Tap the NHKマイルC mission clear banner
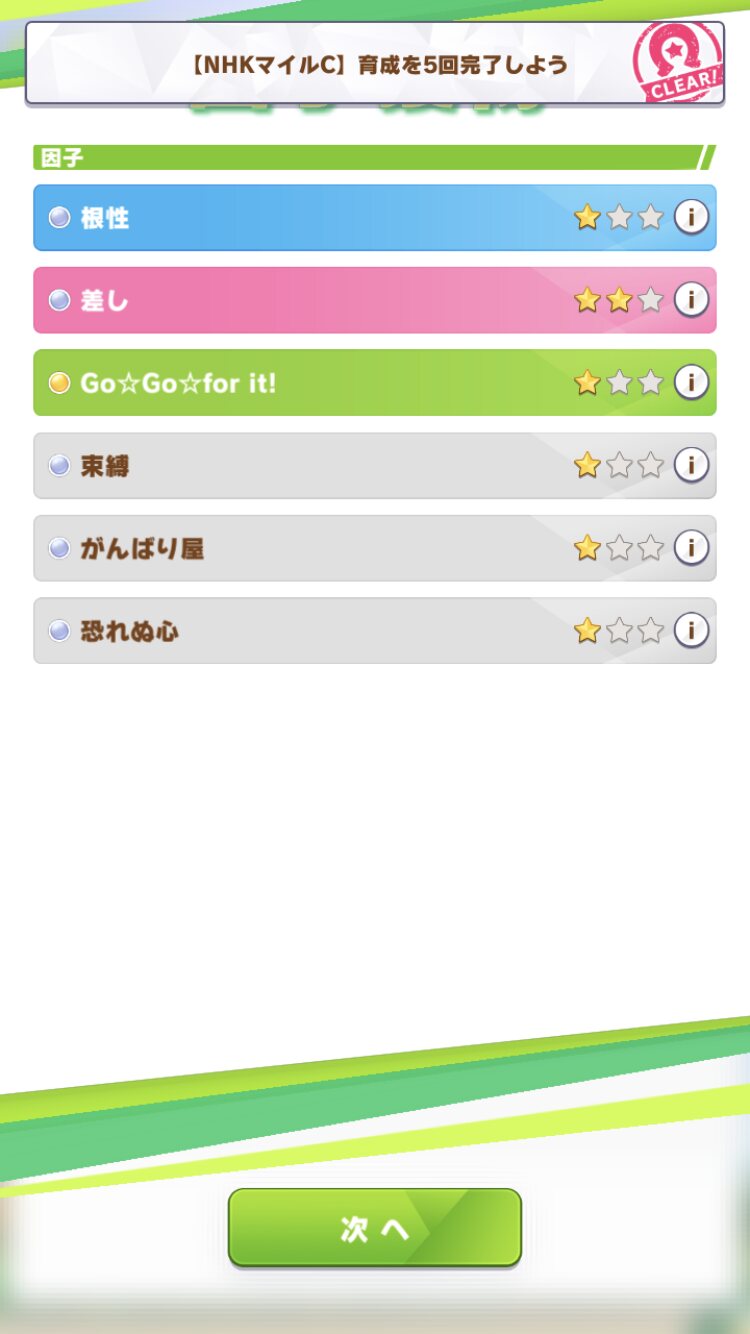The image size is (750, 1334). coord(375,63)
